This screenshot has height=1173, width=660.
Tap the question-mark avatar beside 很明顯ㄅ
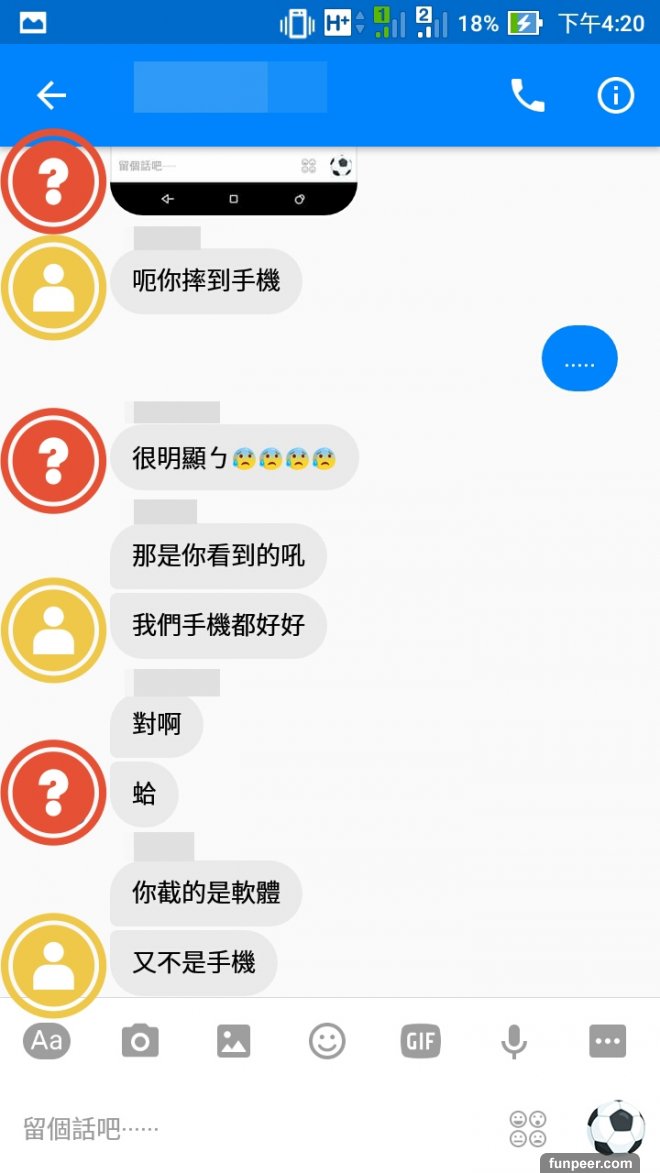coord(53,460)
